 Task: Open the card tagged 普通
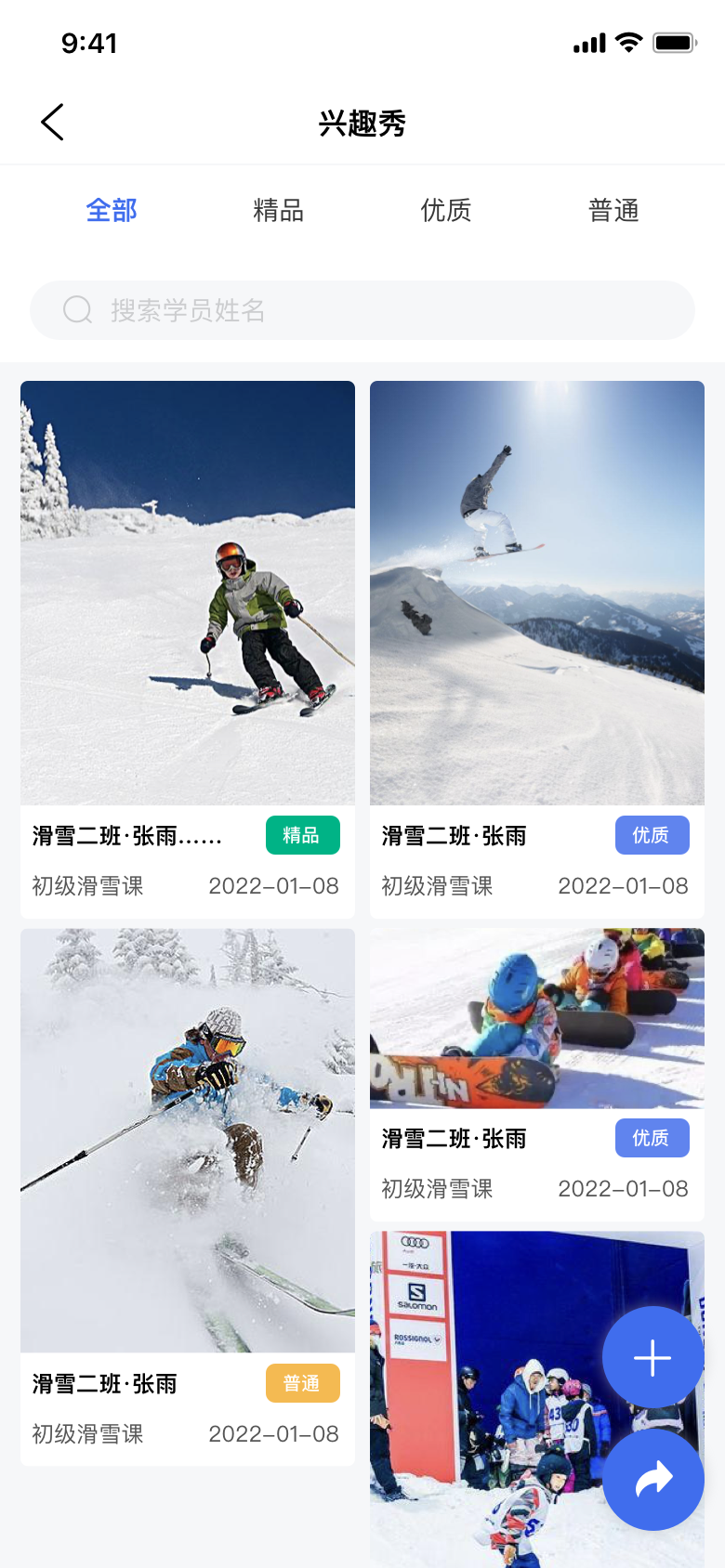tap(188, 1143)
